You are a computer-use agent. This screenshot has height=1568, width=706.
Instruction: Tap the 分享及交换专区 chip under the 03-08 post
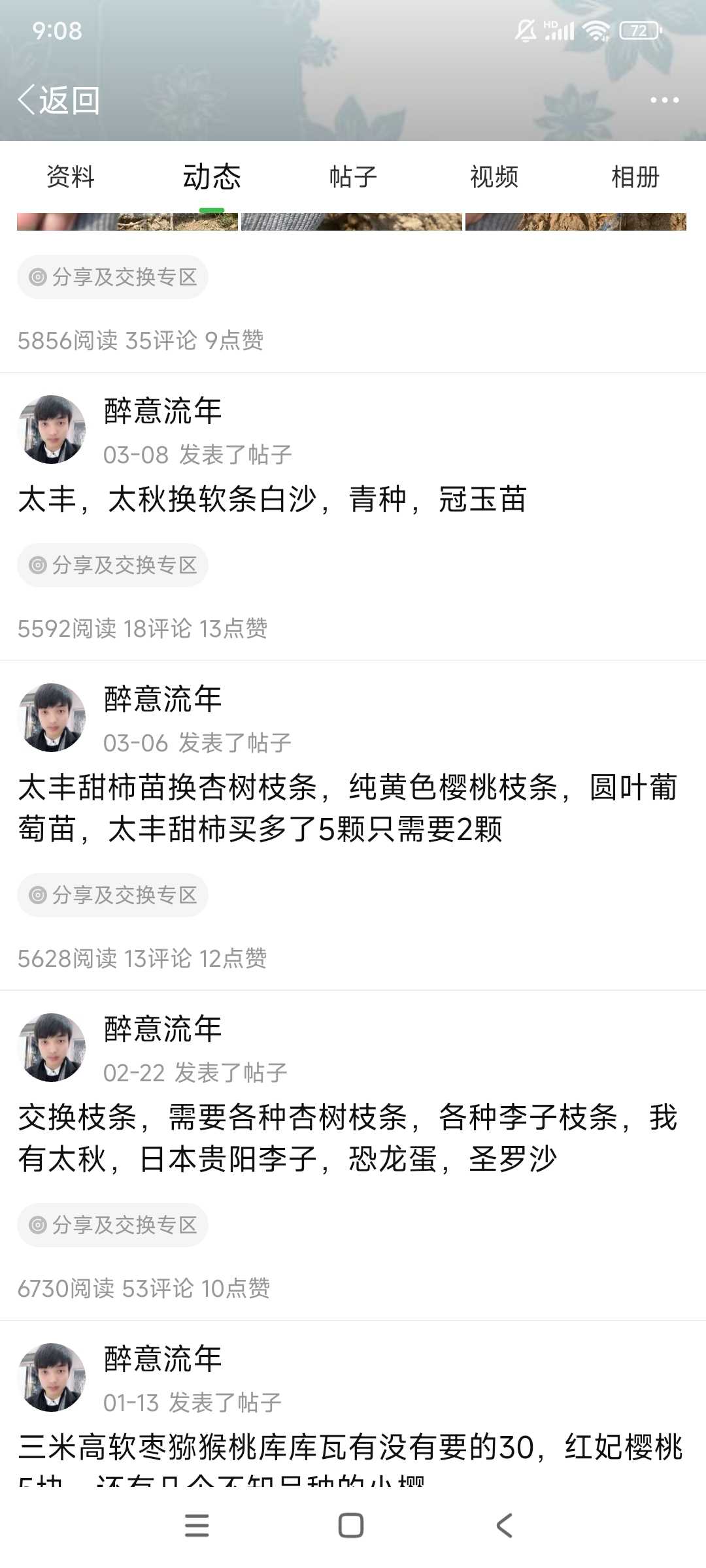[112, 565]
